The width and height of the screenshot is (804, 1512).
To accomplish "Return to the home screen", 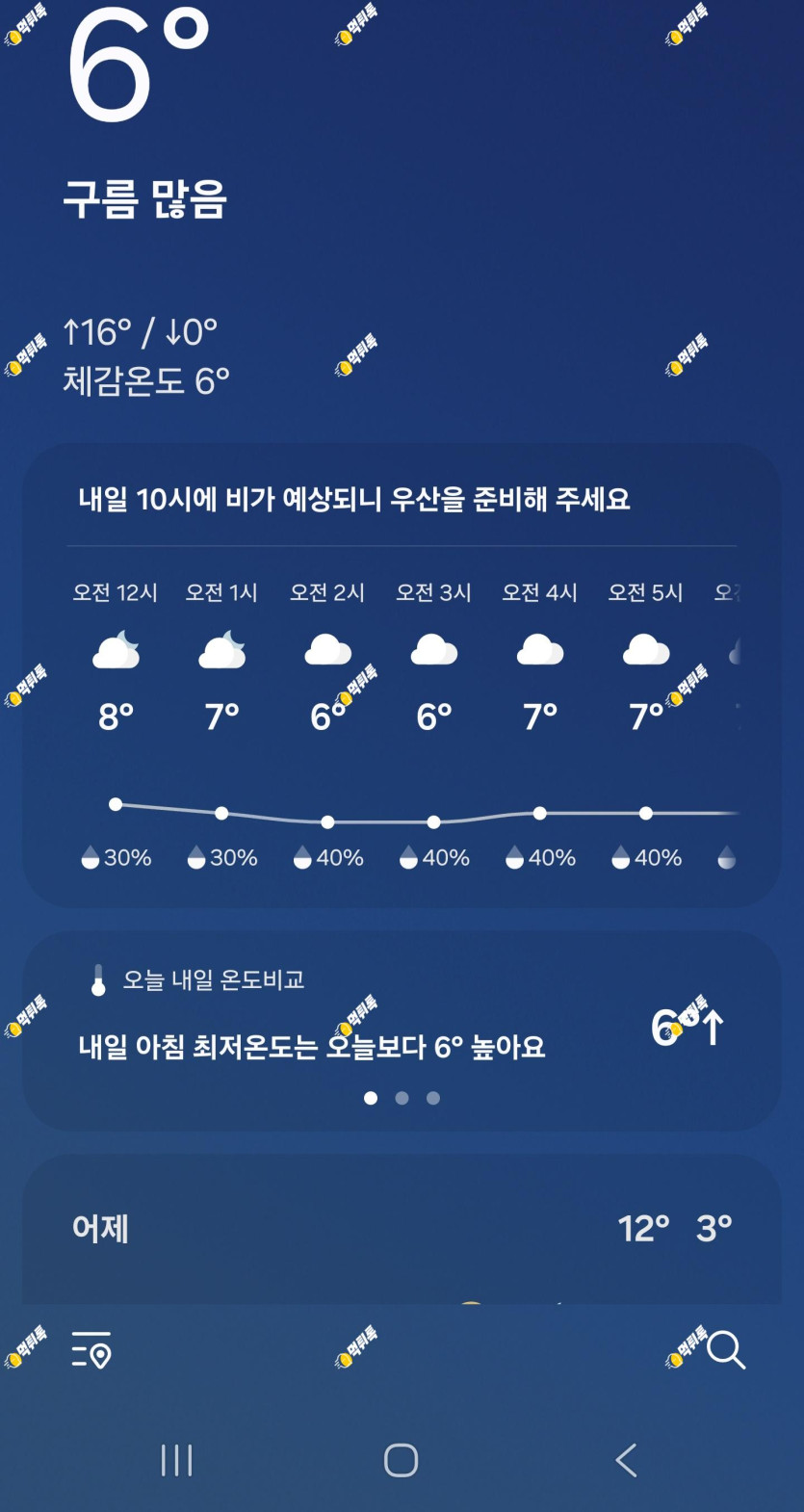I will click(401, 1460).
